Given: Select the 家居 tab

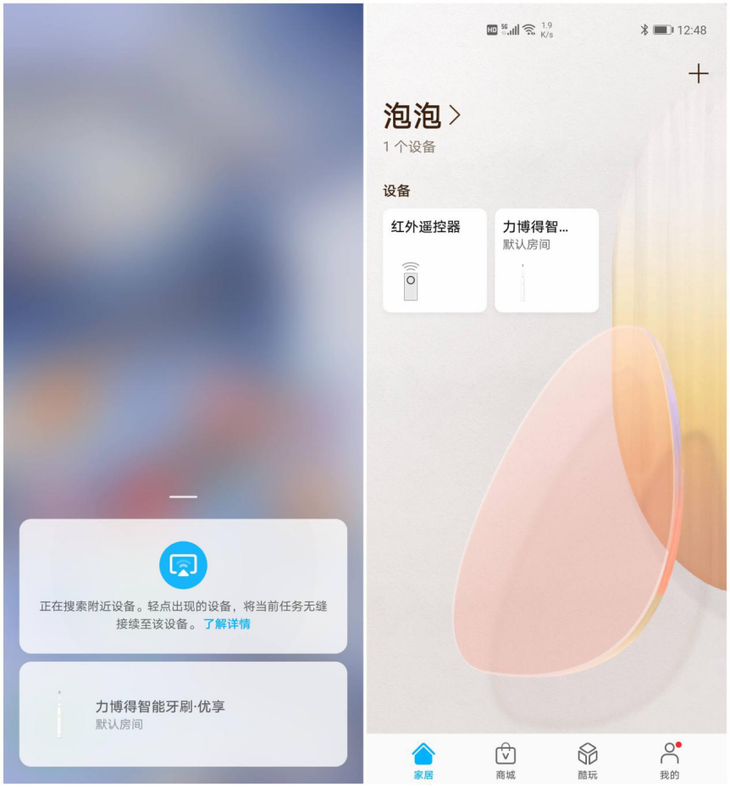Looking at the screenshot, I should pyautogui.click(x=424, y=760).
